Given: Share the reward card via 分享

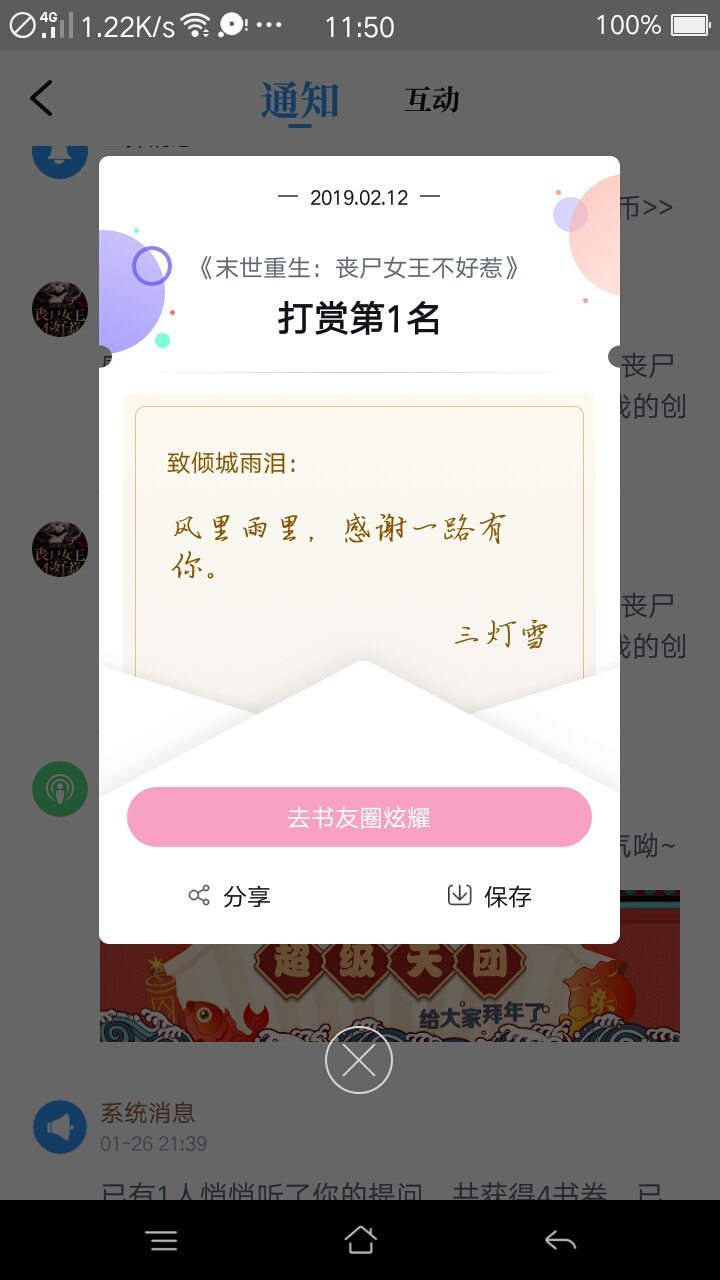Looking at the screenshot, I should (x=229, y=896).
